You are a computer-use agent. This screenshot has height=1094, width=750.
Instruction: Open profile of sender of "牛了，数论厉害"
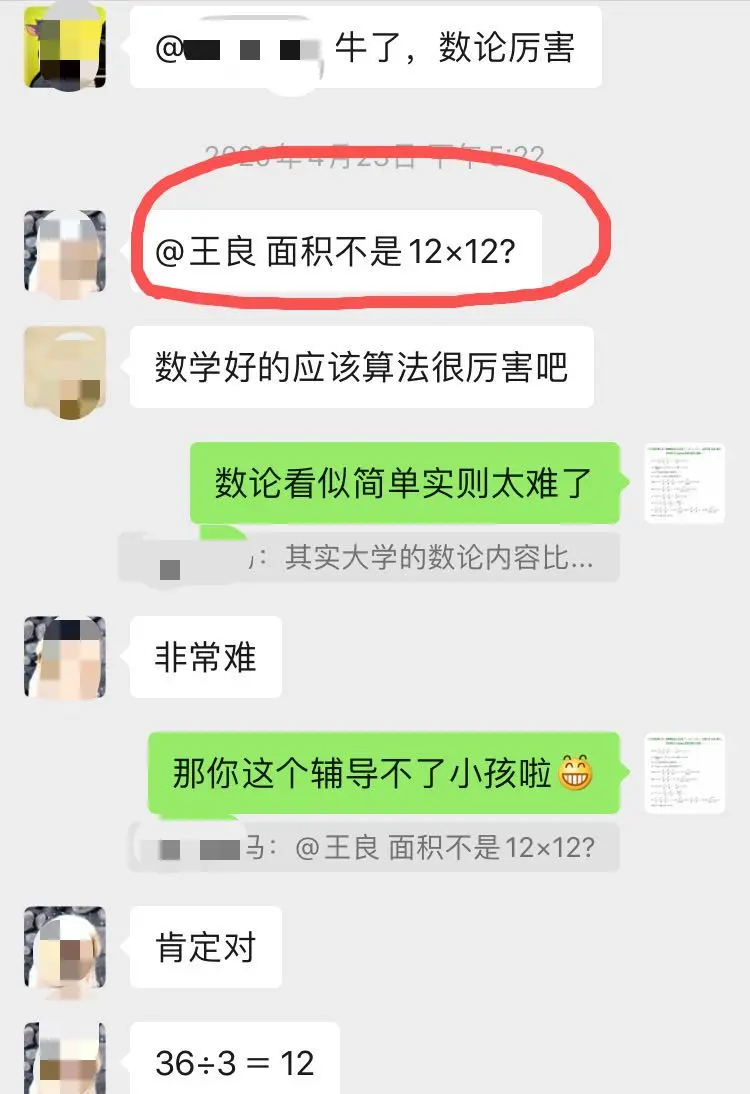coord(65,47)
